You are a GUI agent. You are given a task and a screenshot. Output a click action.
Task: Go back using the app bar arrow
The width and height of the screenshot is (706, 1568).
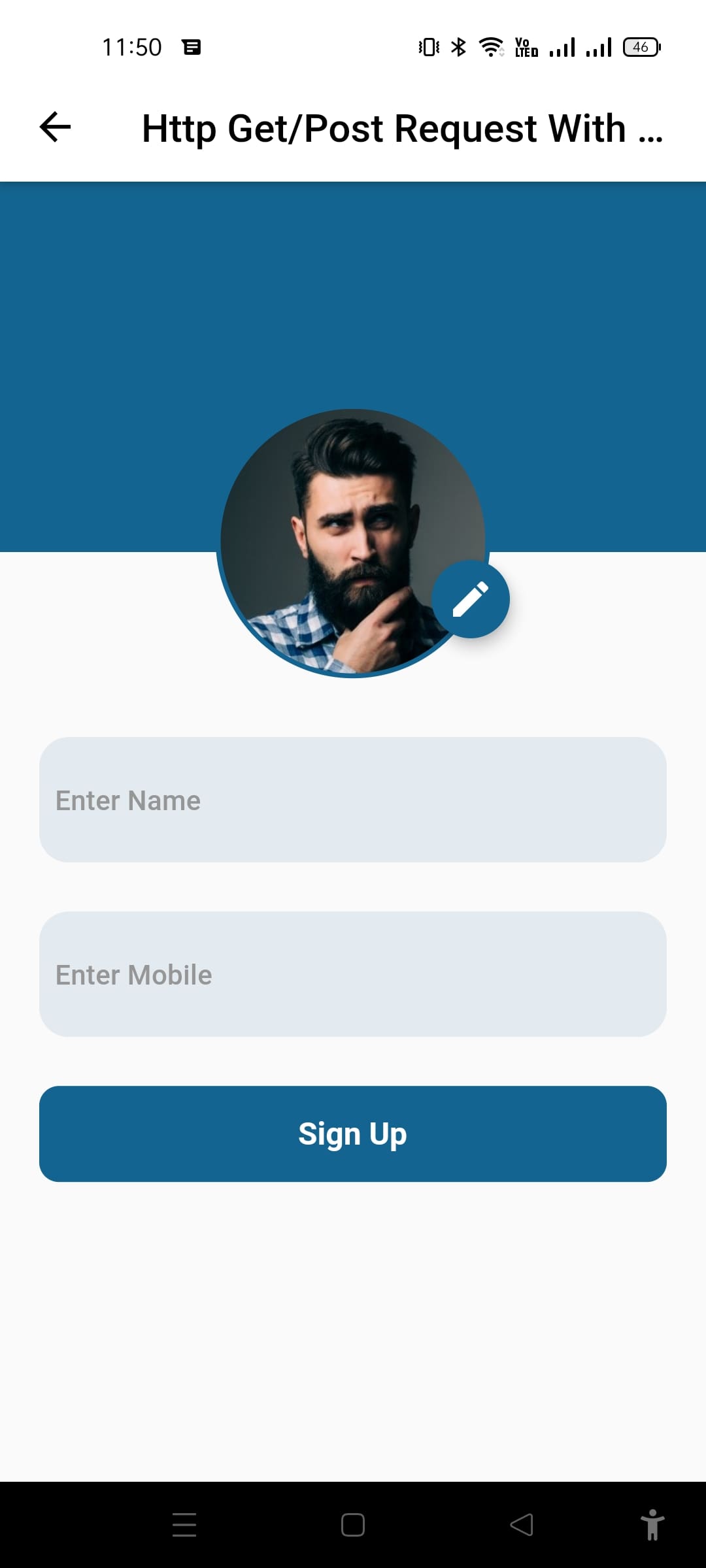pyautogui.click(x=55, y=127)
